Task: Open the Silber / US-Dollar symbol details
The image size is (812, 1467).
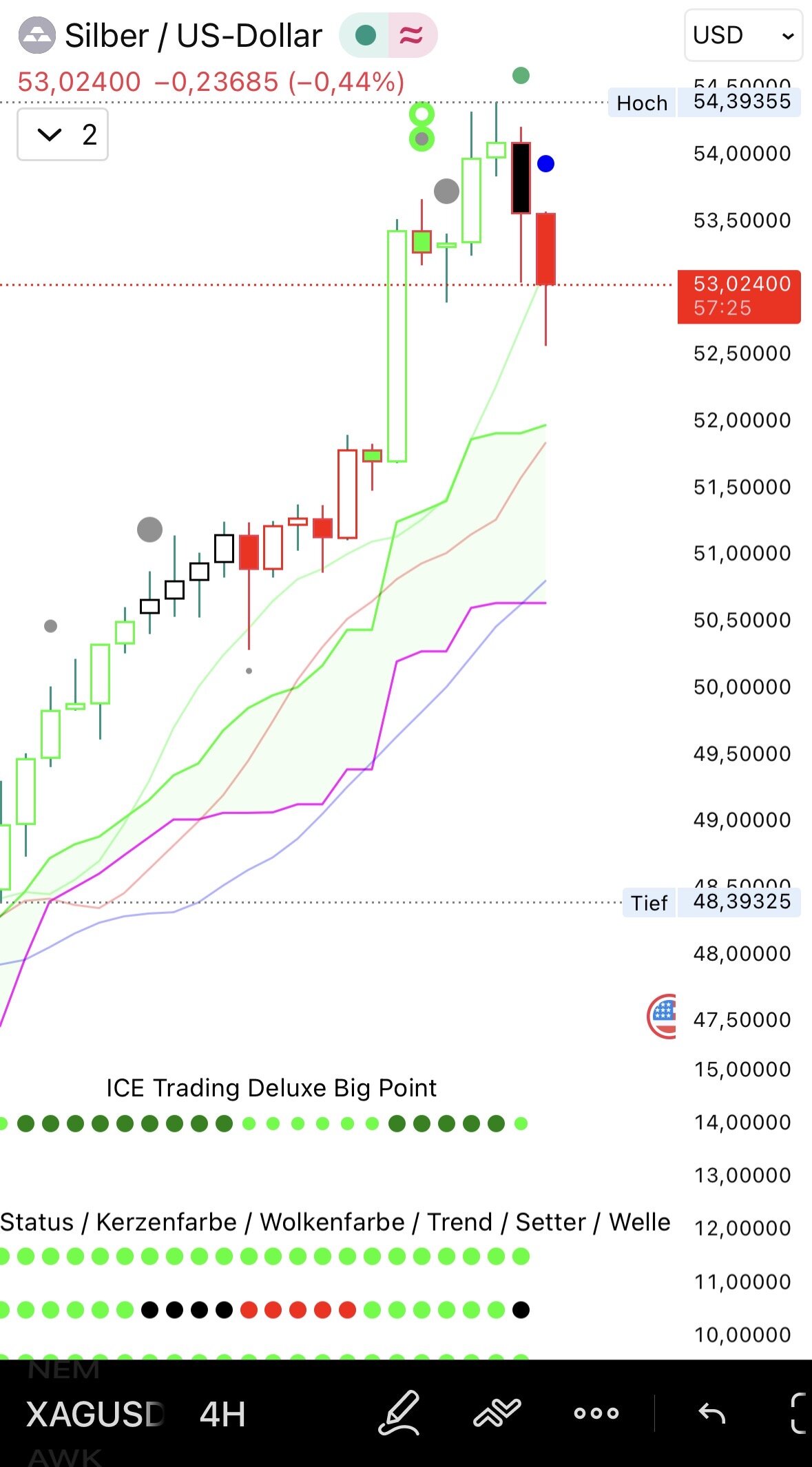Action: (x=193, y=36)
